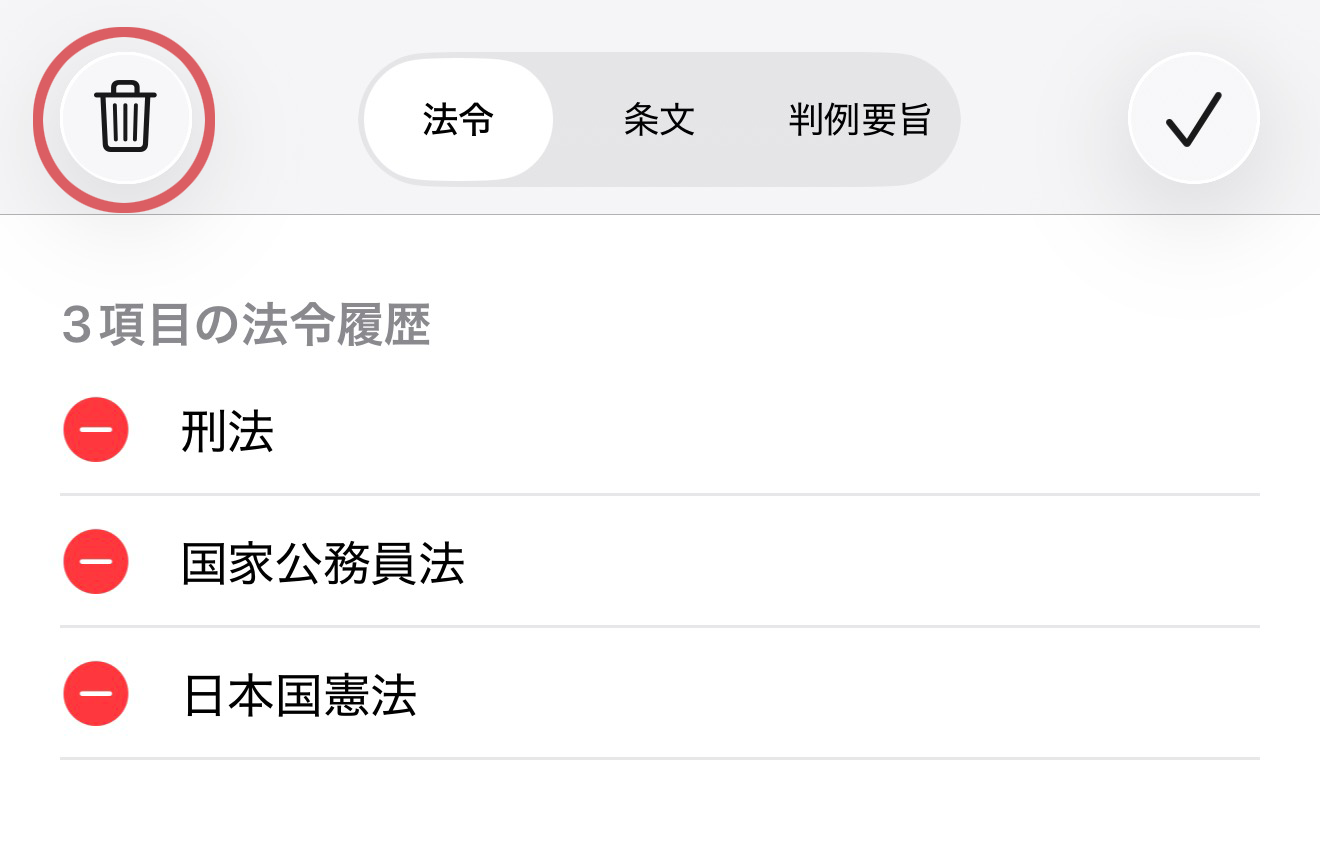The width and height of the screenshot is (1320, 841).
Task: Switch to the 判例要旨 tab
Action: click(x=859, y=120)
